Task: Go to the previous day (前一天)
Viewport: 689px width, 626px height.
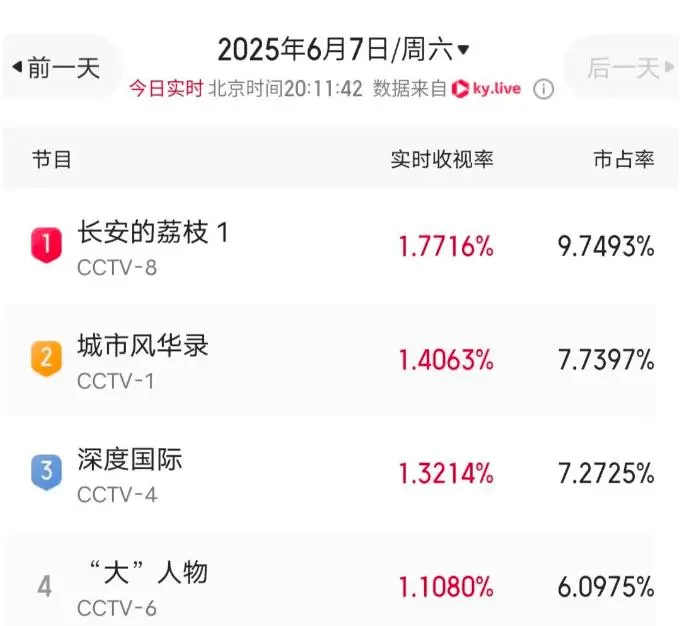Action: pyautogui.click(x=58, y=68)
